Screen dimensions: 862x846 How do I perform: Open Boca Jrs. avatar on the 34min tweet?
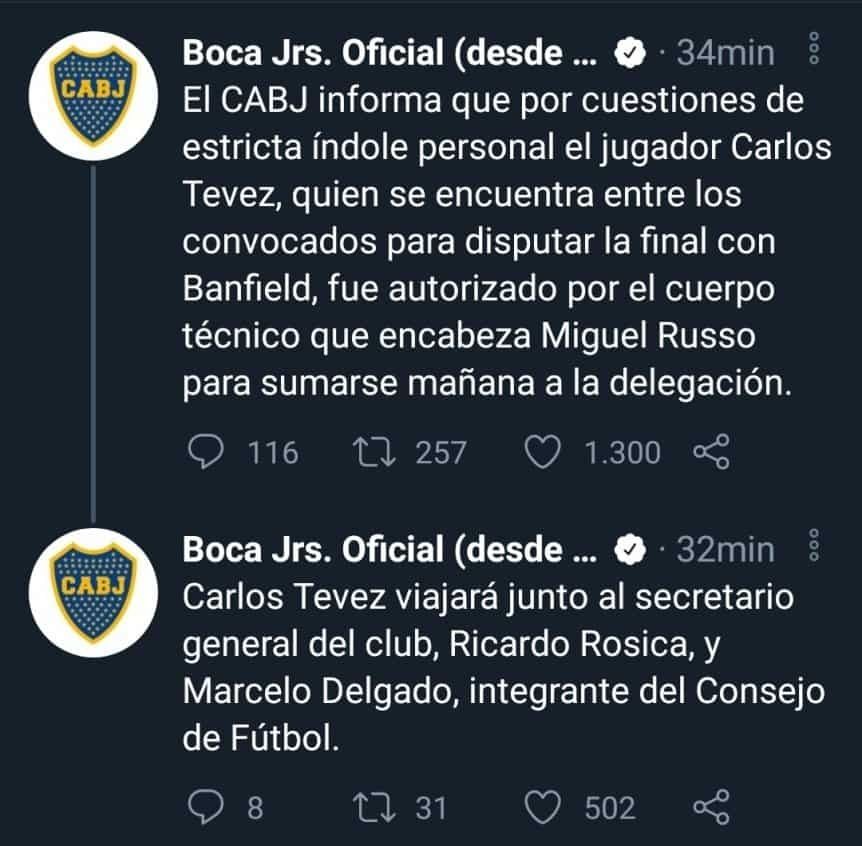[95, 92]
